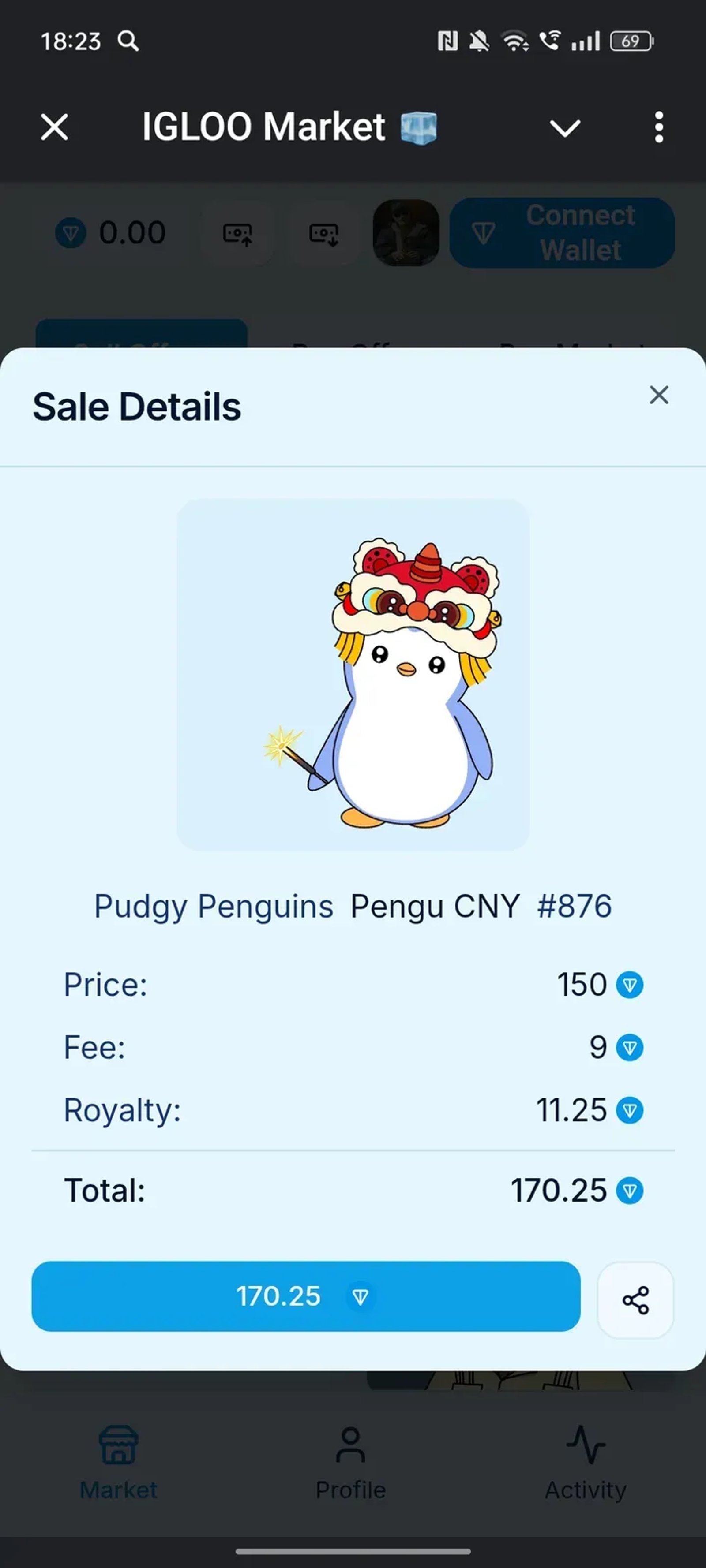Buy the penguin for 170.25 TON
Image resolution: width=706 pixels, height=1568 pixels.
[x=306, y=1296]
